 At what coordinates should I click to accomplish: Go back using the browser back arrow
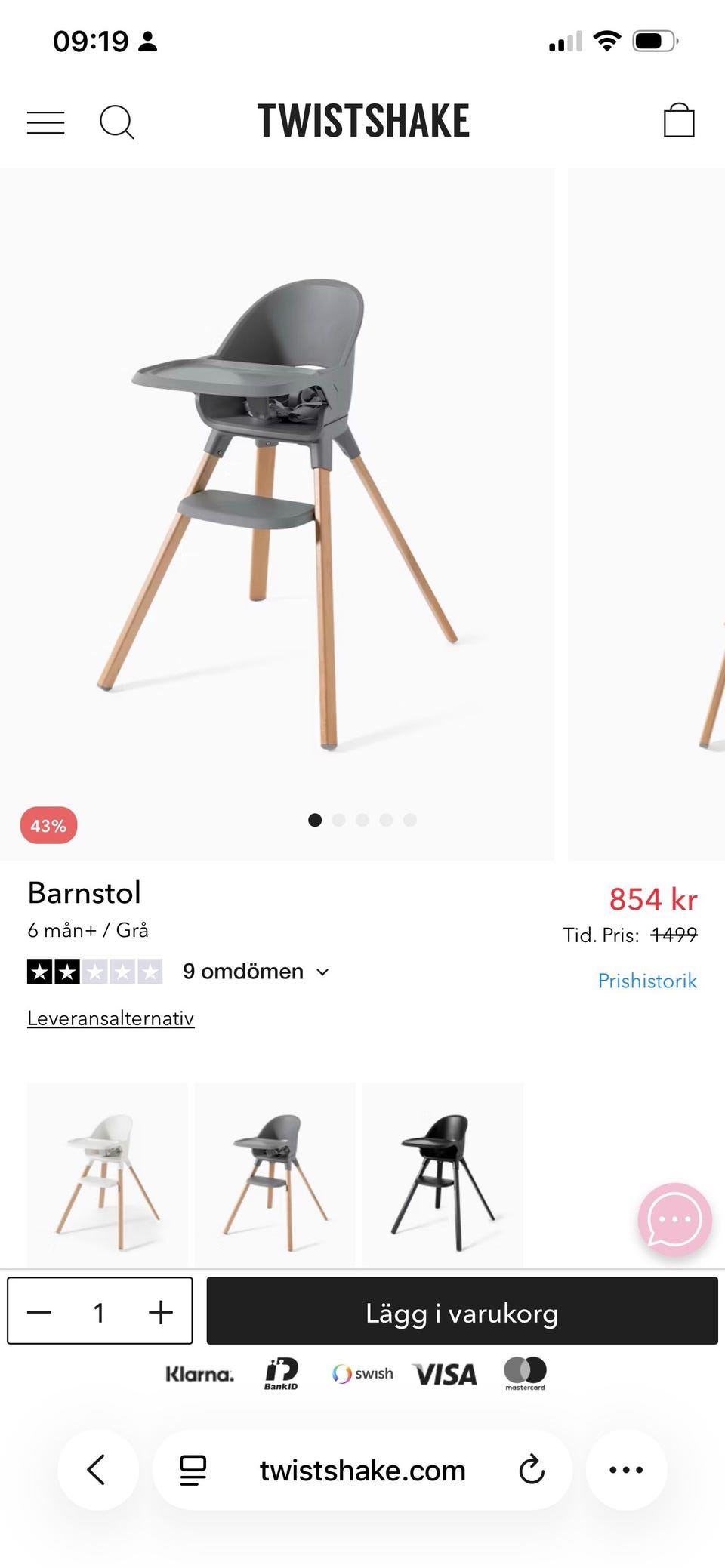(96, 1470)
